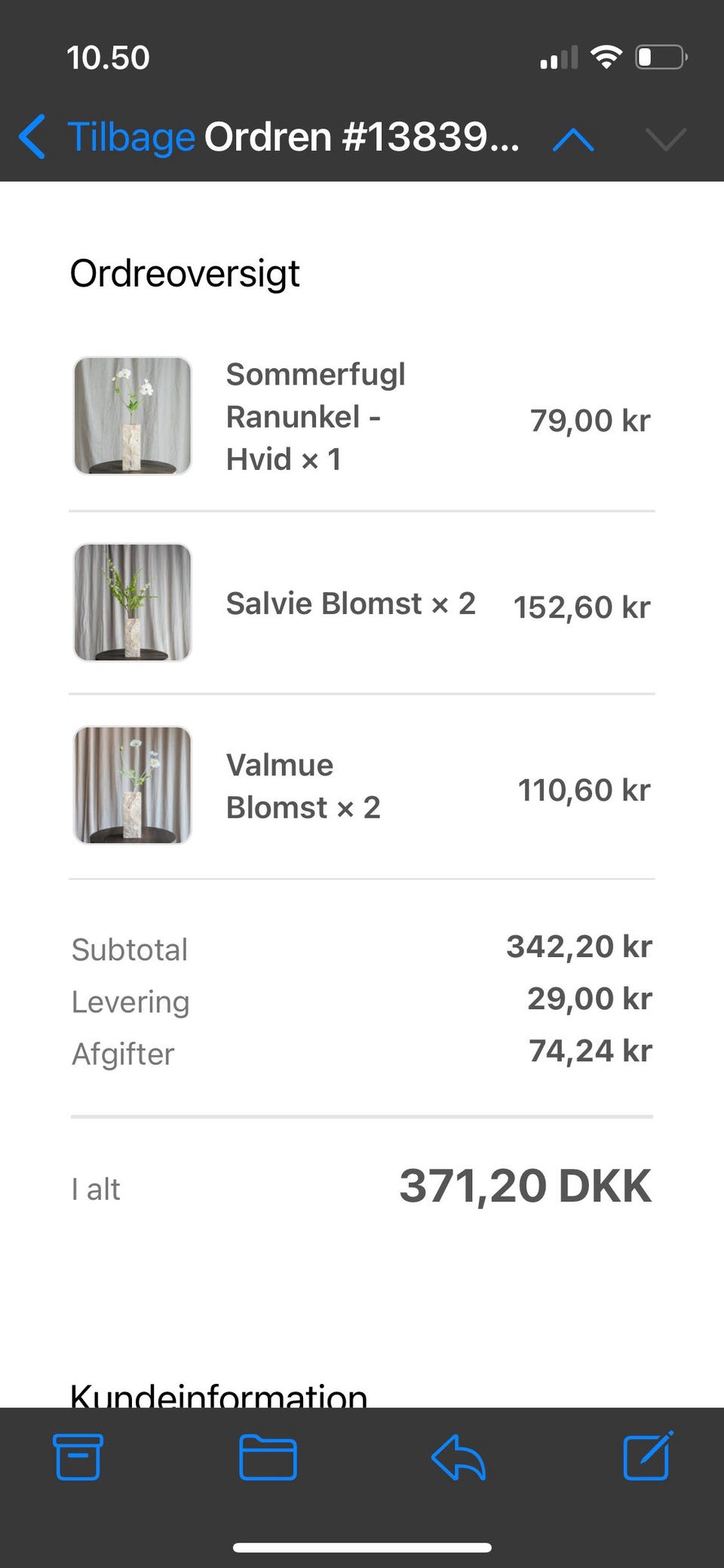Tap the up chevron to view previous email
724x1568 pixels.
click(572, 140)
